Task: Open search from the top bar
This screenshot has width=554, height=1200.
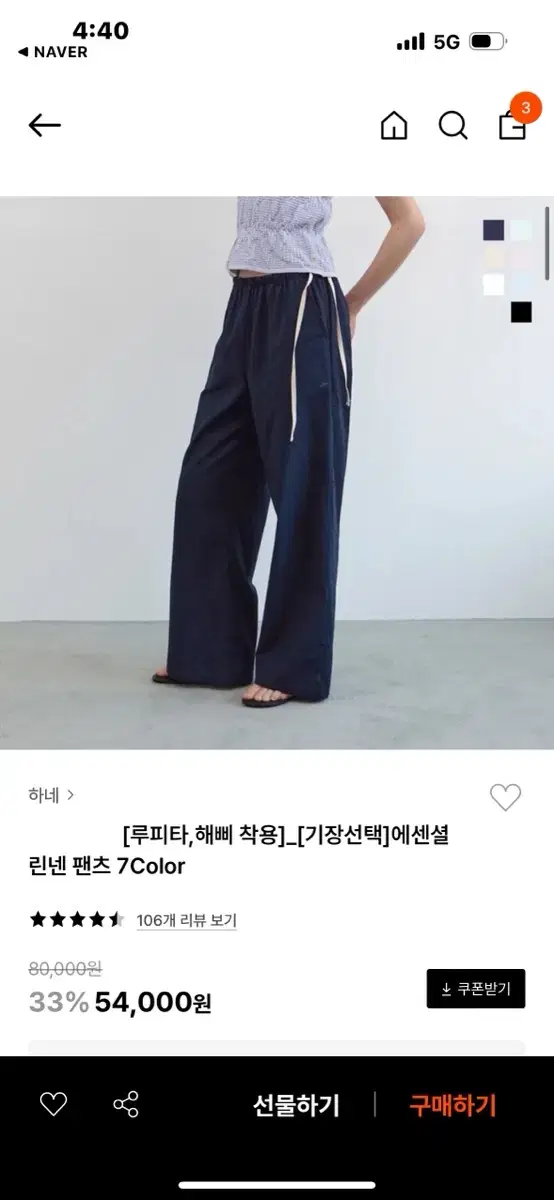Action: [453, 125]
